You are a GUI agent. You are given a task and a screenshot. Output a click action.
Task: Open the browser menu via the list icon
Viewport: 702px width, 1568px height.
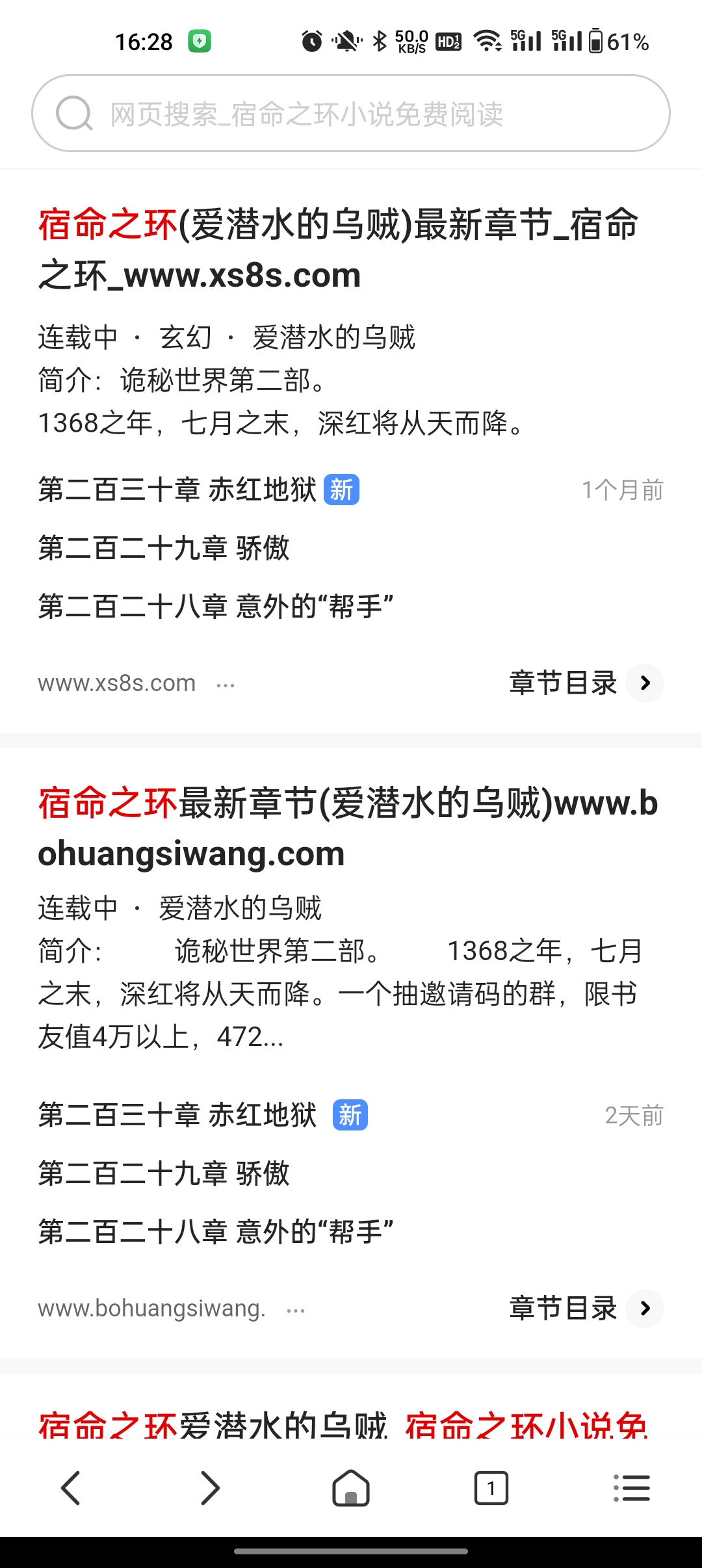click(632, 1488)
